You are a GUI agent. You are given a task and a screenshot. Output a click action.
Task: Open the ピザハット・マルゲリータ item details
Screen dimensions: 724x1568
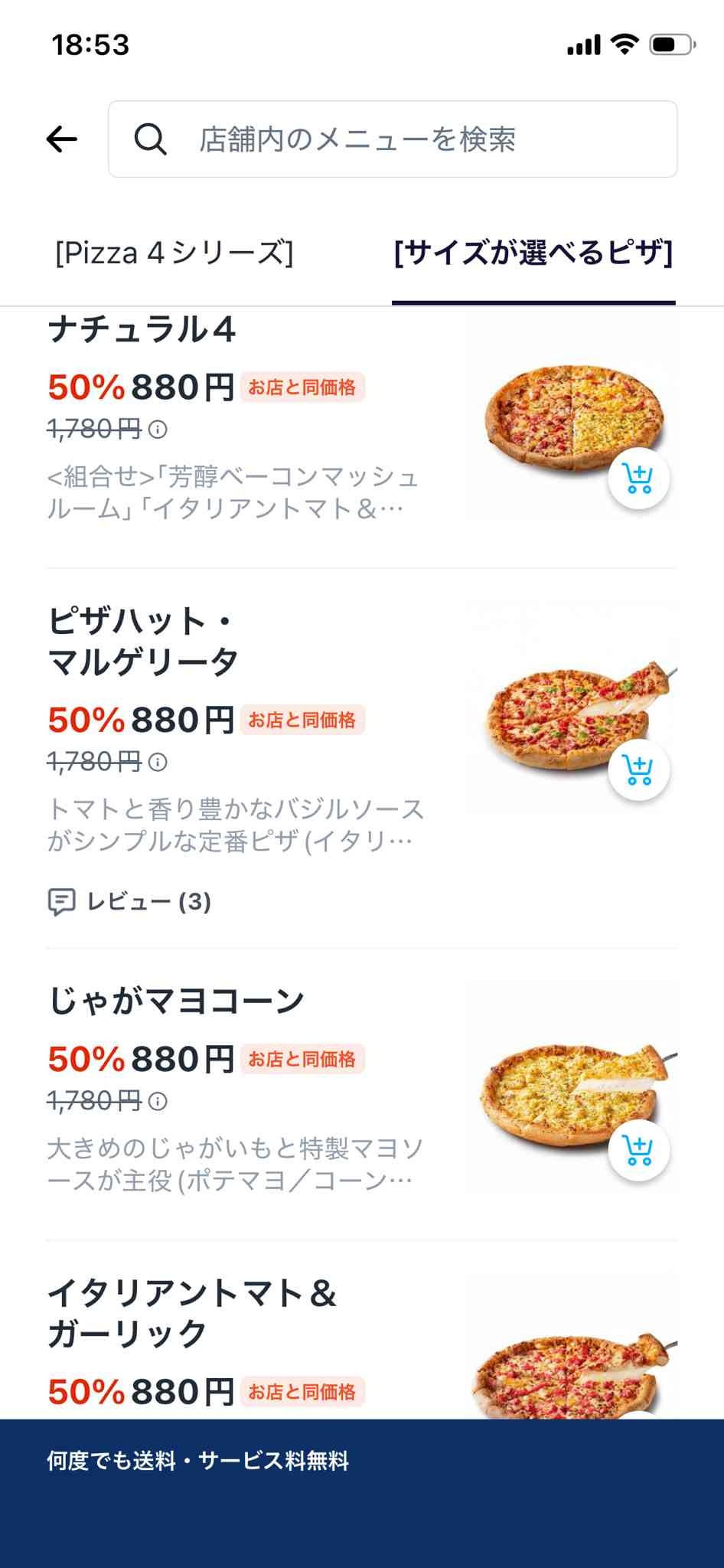(x=143, y=642)
